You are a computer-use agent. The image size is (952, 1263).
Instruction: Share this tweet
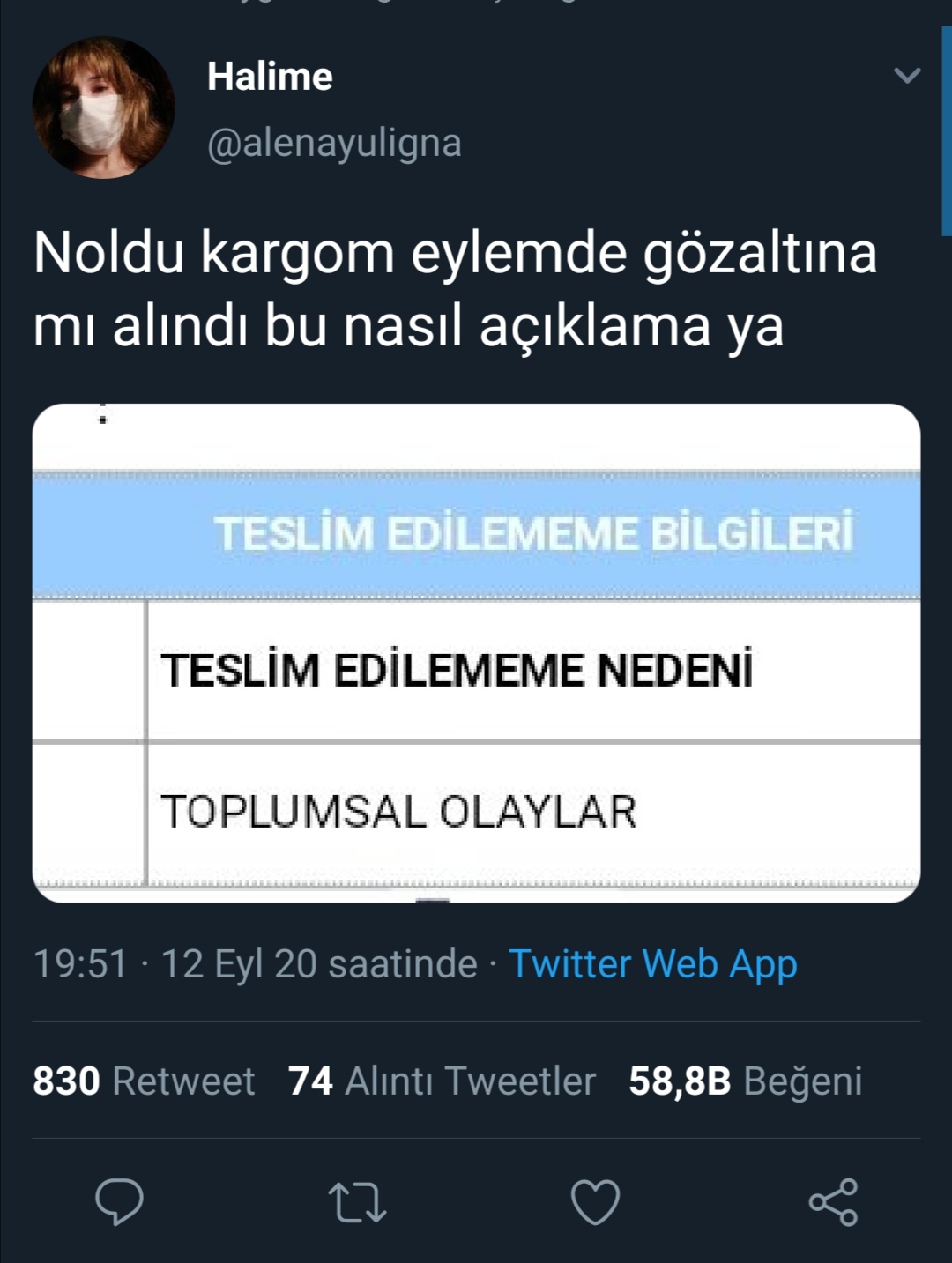(833, 1202)
